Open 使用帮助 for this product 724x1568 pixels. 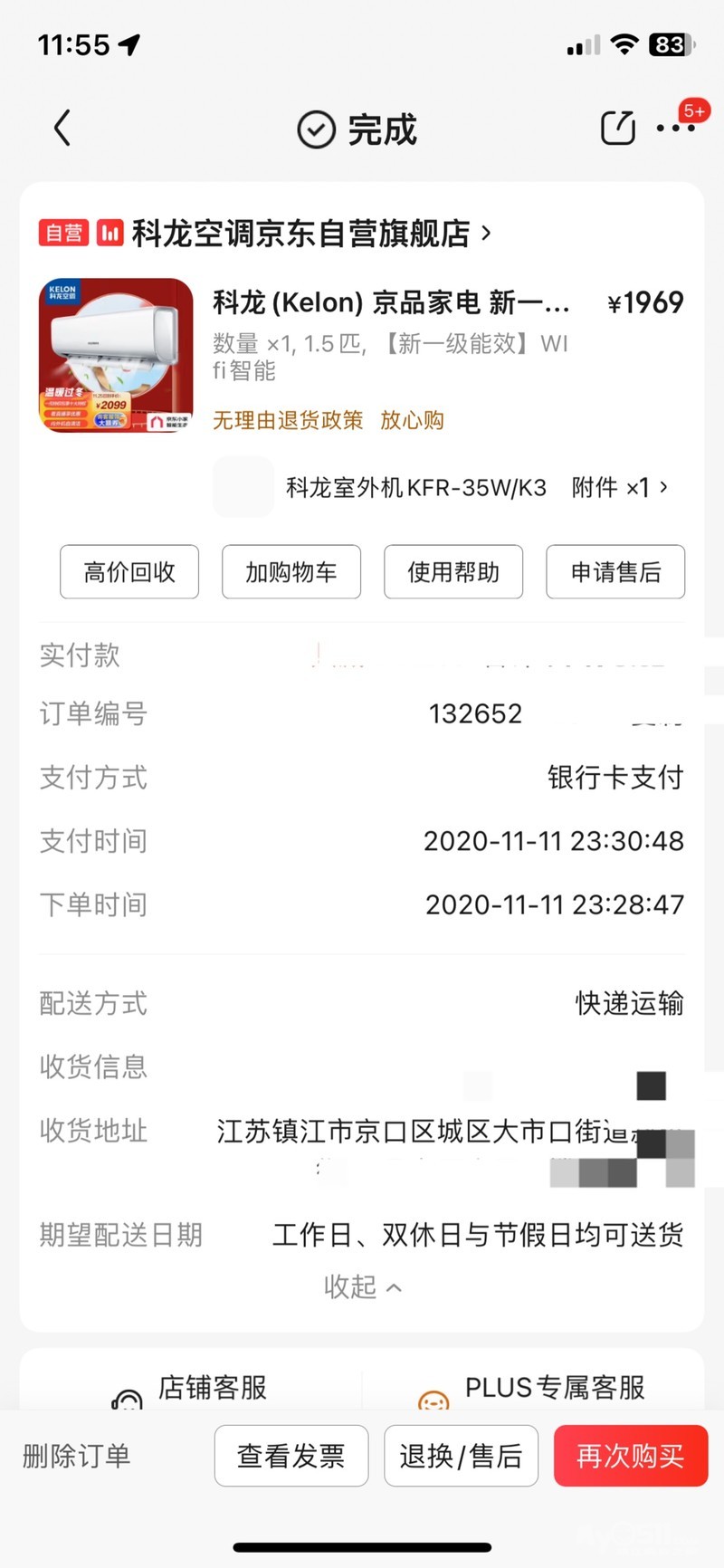[453, 572]
